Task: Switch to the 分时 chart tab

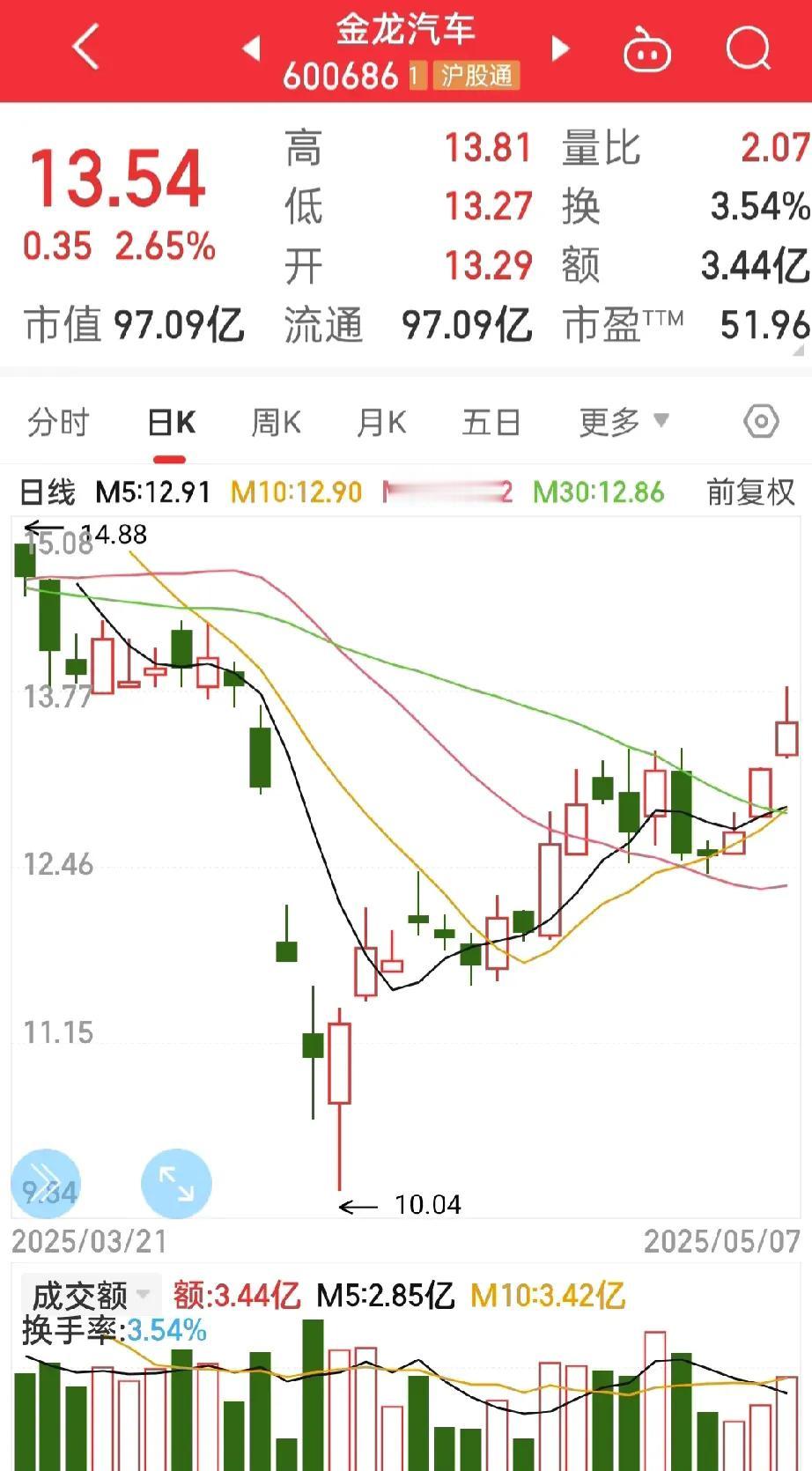Action: 58,423
